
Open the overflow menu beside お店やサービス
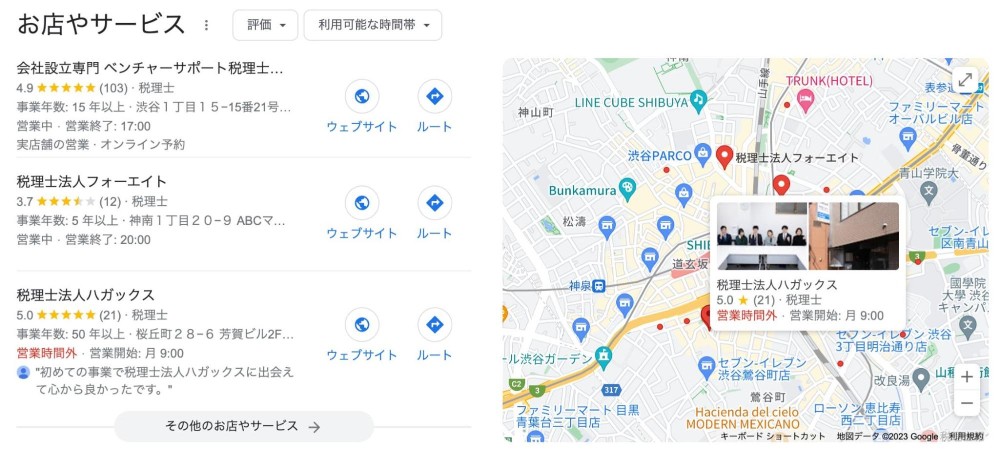(x=206, y=25)
